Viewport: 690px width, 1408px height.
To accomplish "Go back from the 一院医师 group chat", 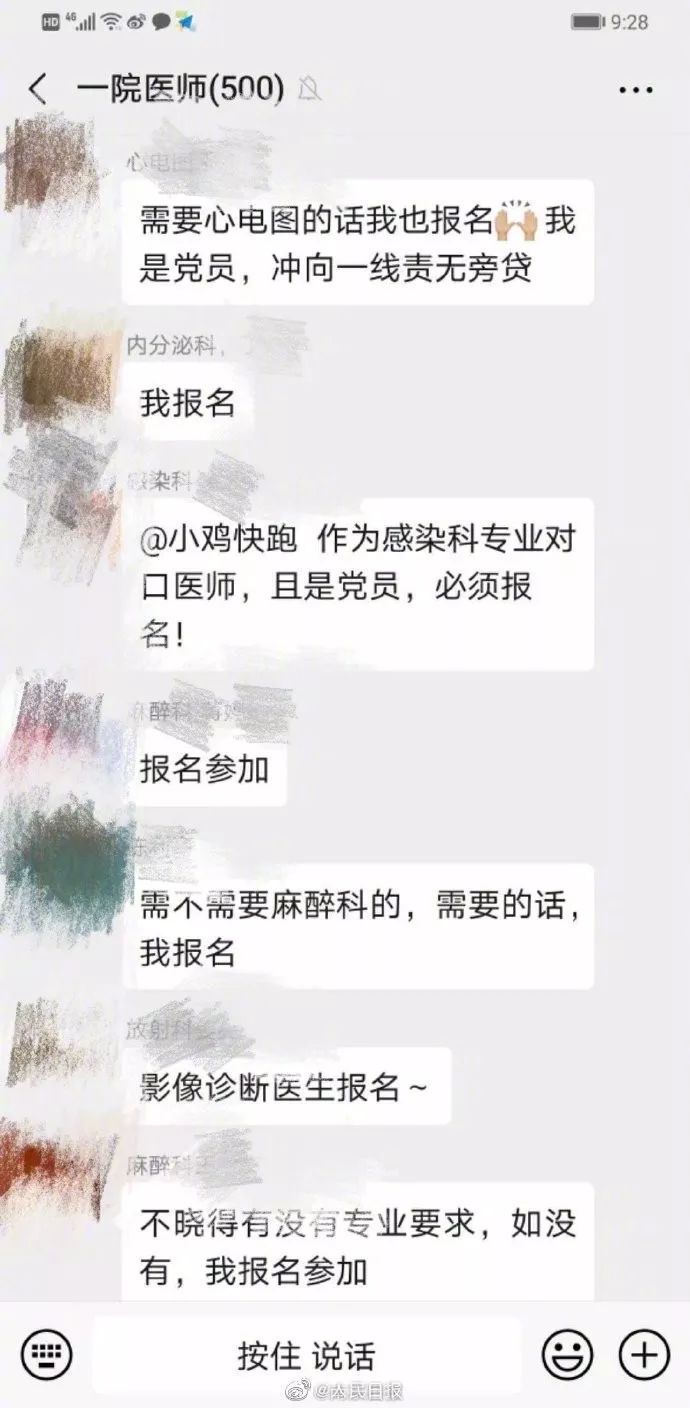I will coord(37,90).
